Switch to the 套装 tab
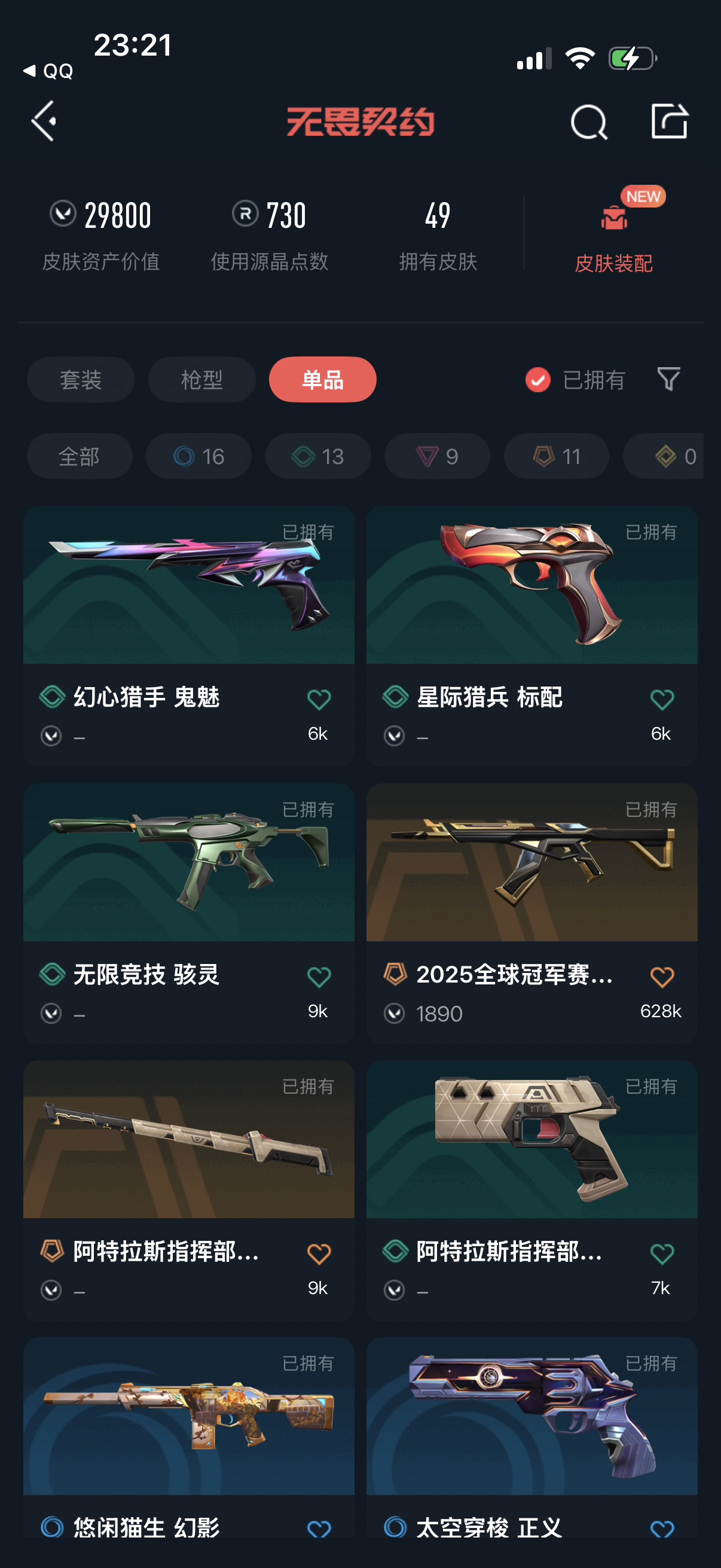Viewport: 721px width, 1568px height. tap(80, 379)
